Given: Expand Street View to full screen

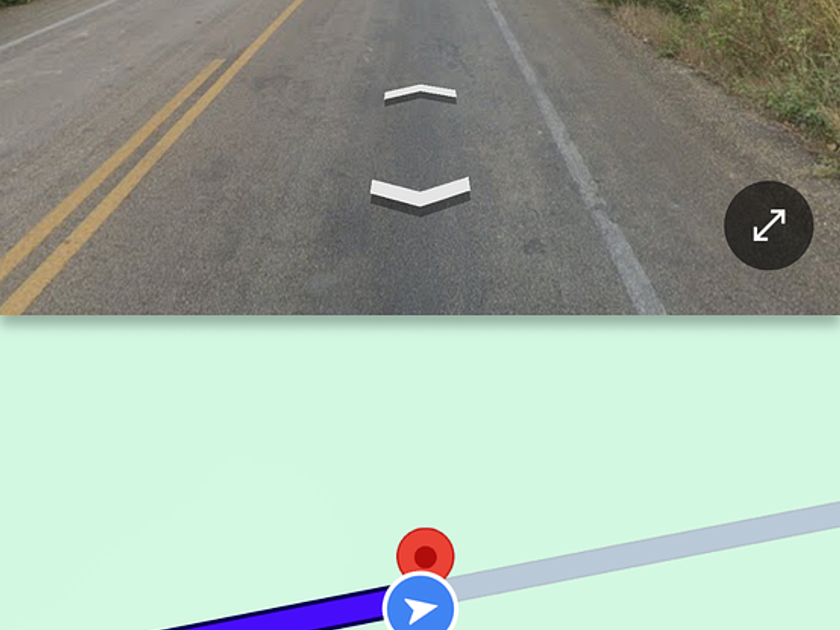Looking at the screenshot, I should pos(768,225).
